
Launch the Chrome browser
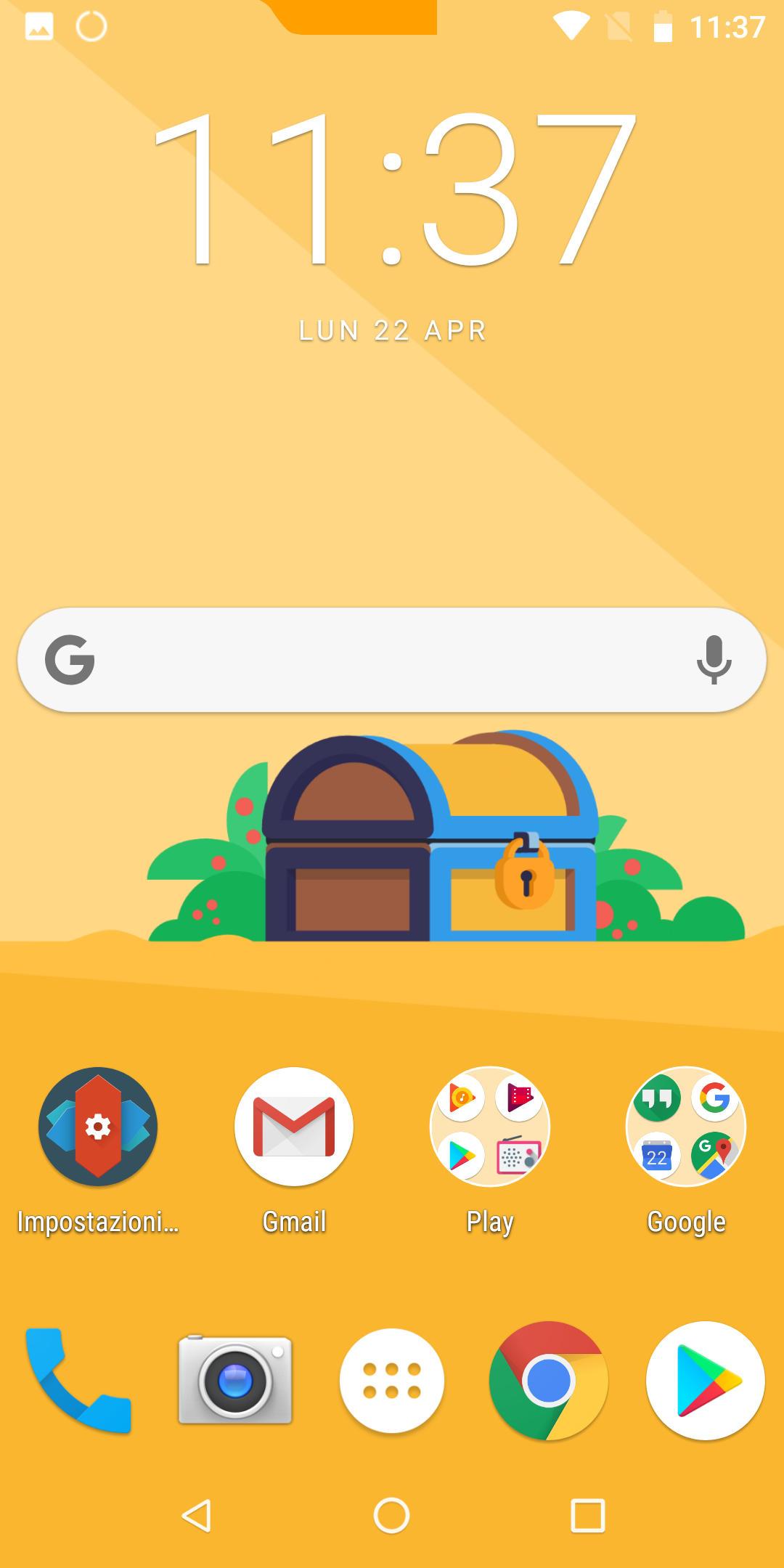coord(549,1381)
